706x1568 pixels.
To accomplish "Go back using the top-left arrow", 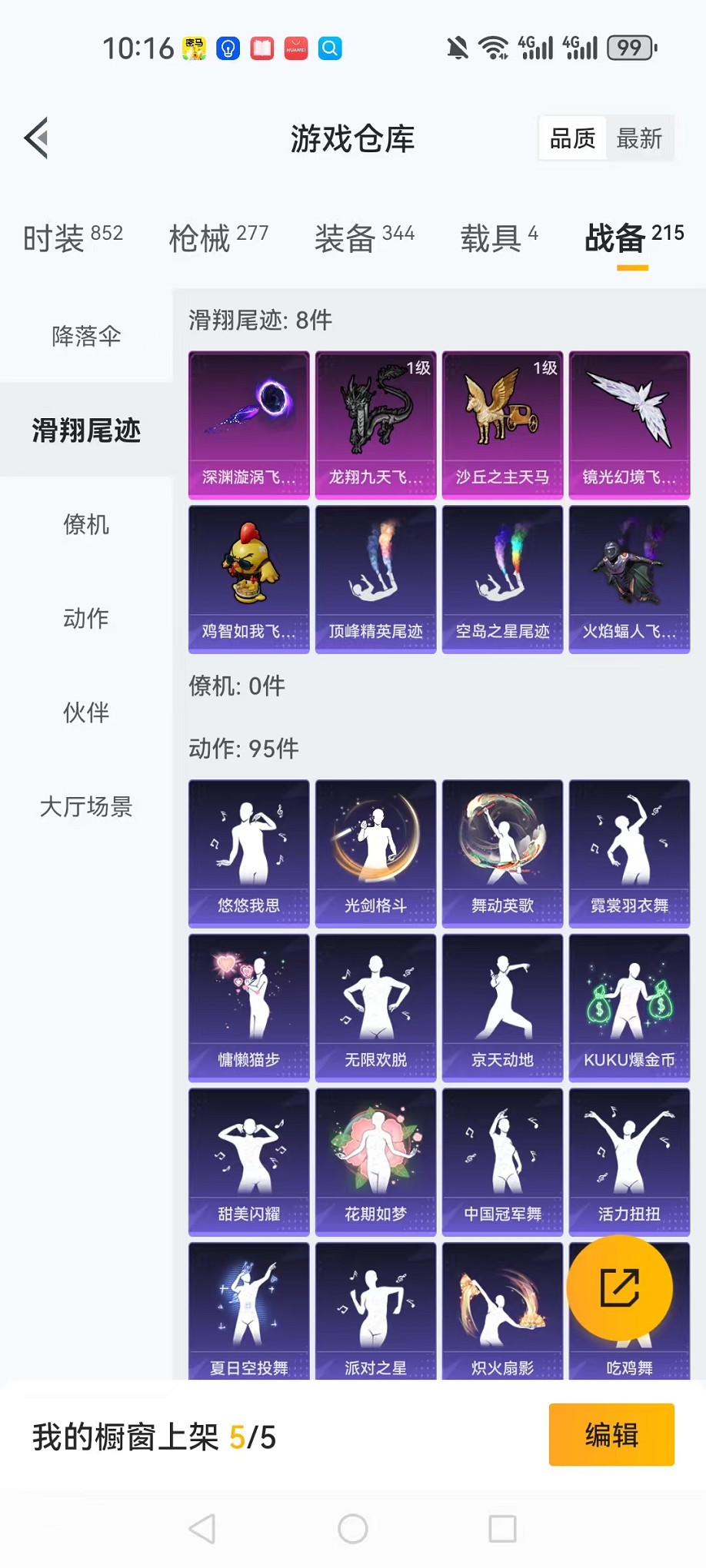I will click(x=36, y=138).
